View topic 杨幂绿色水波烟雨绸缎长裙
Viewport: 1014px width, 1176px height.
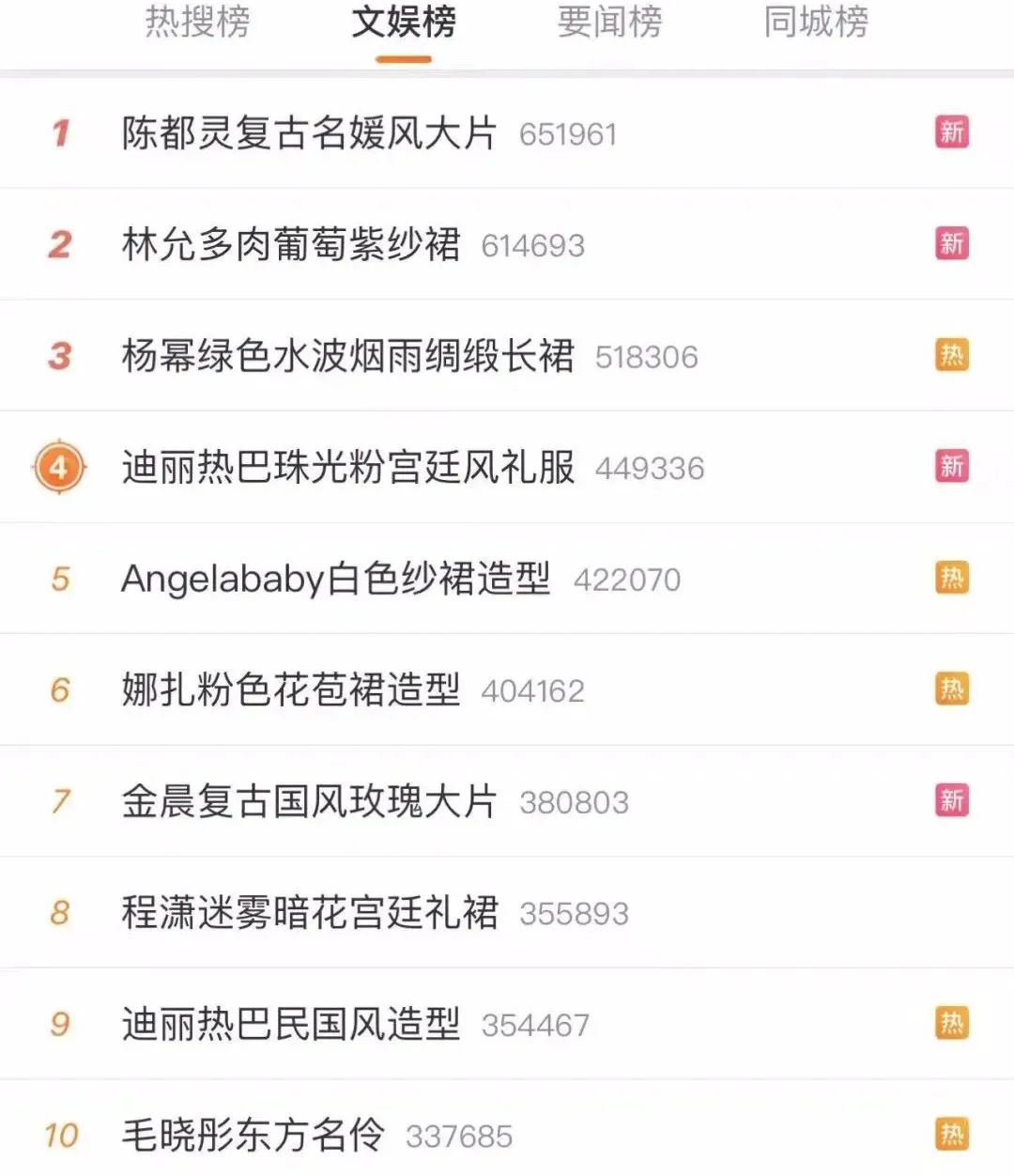[347, 356]
